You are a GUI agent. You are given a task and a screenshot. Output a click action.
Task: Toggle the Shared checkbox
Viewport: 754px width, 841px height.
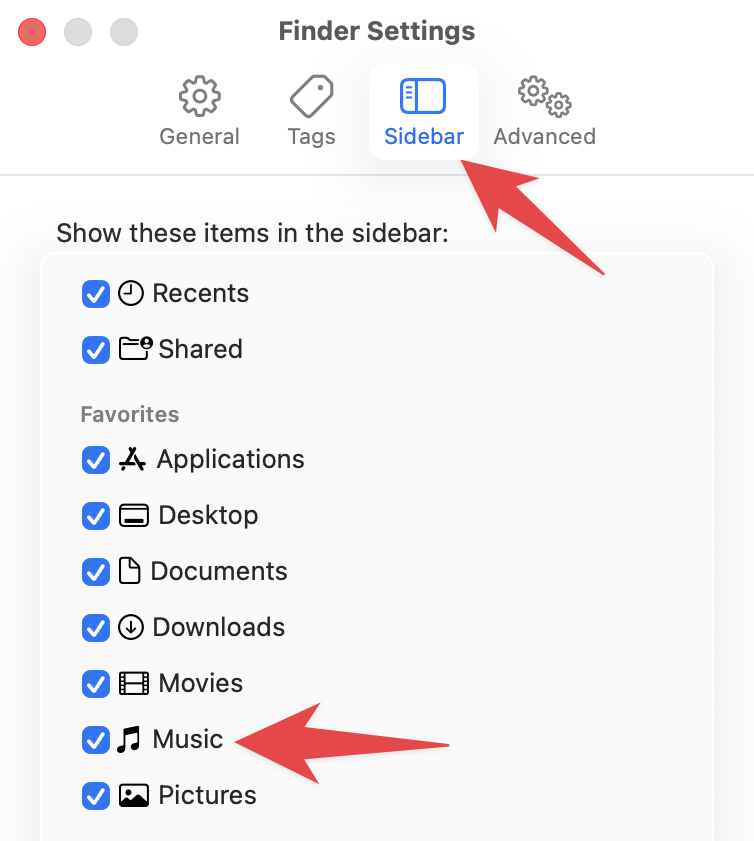coord(95,350)
